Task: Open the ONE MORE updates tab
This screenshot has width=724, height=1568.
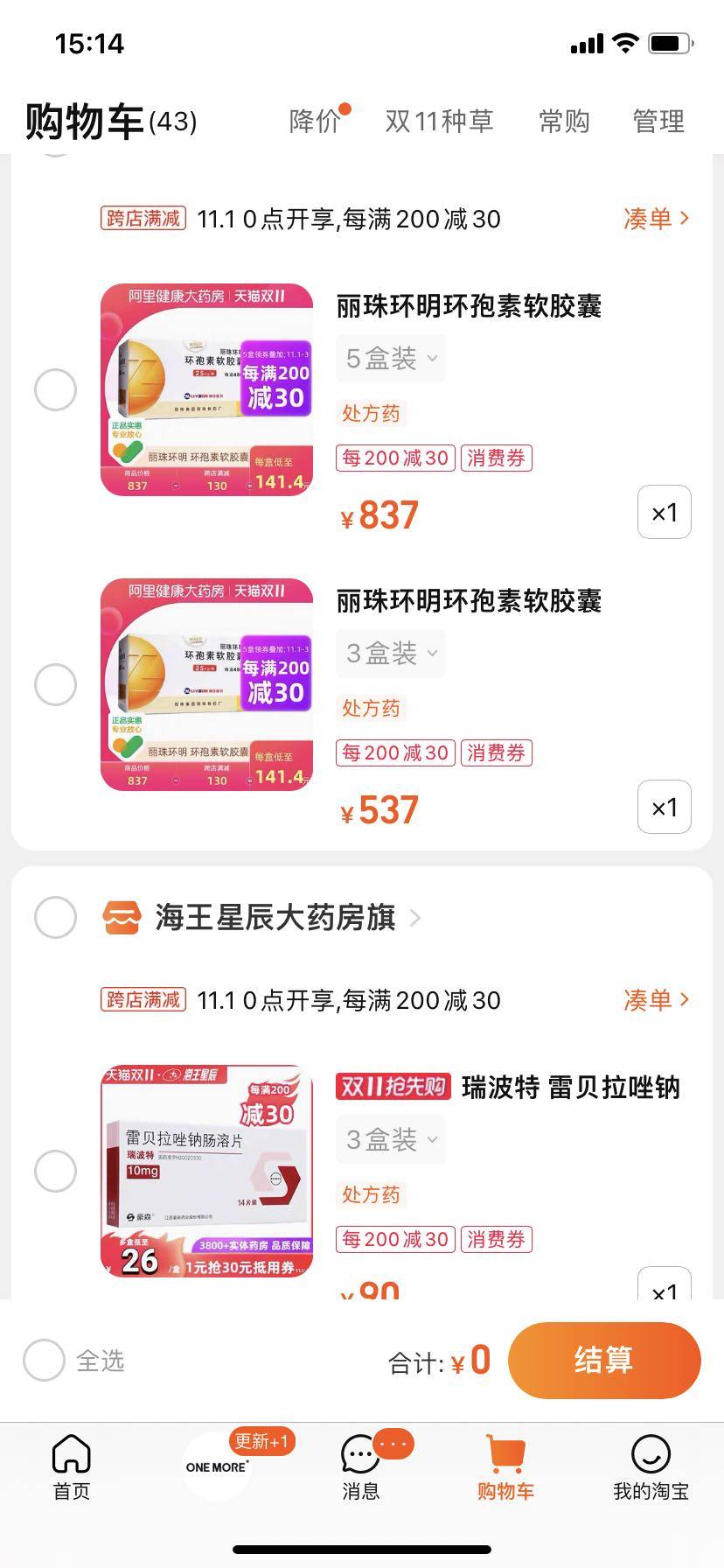Action: coord(217,1467)
